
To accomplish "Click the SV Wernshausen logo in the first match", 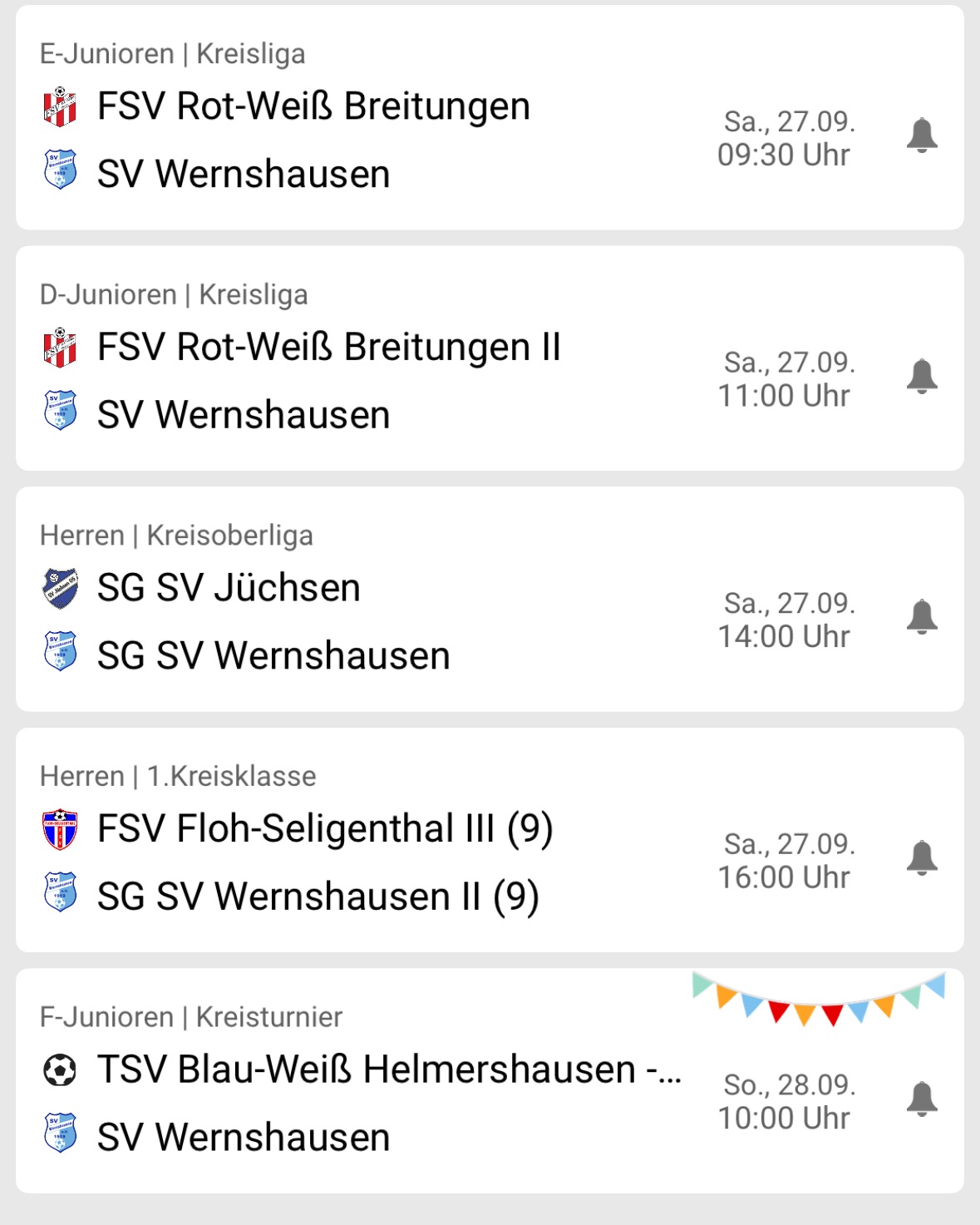I will 60,168.
